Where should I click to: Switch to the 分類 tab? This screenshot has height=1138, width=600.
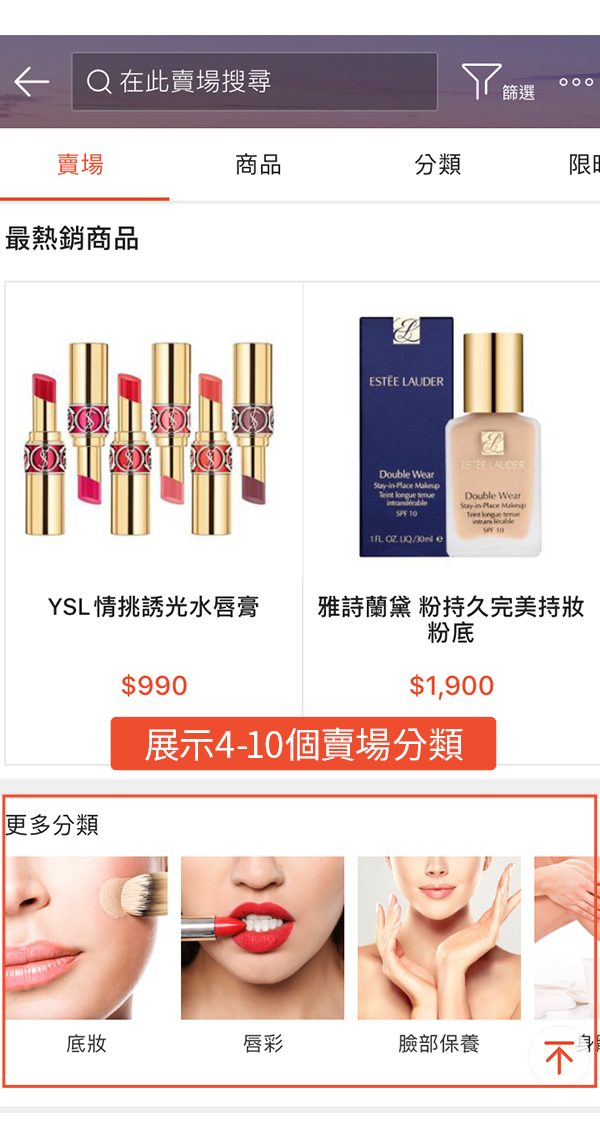[438, 165]
